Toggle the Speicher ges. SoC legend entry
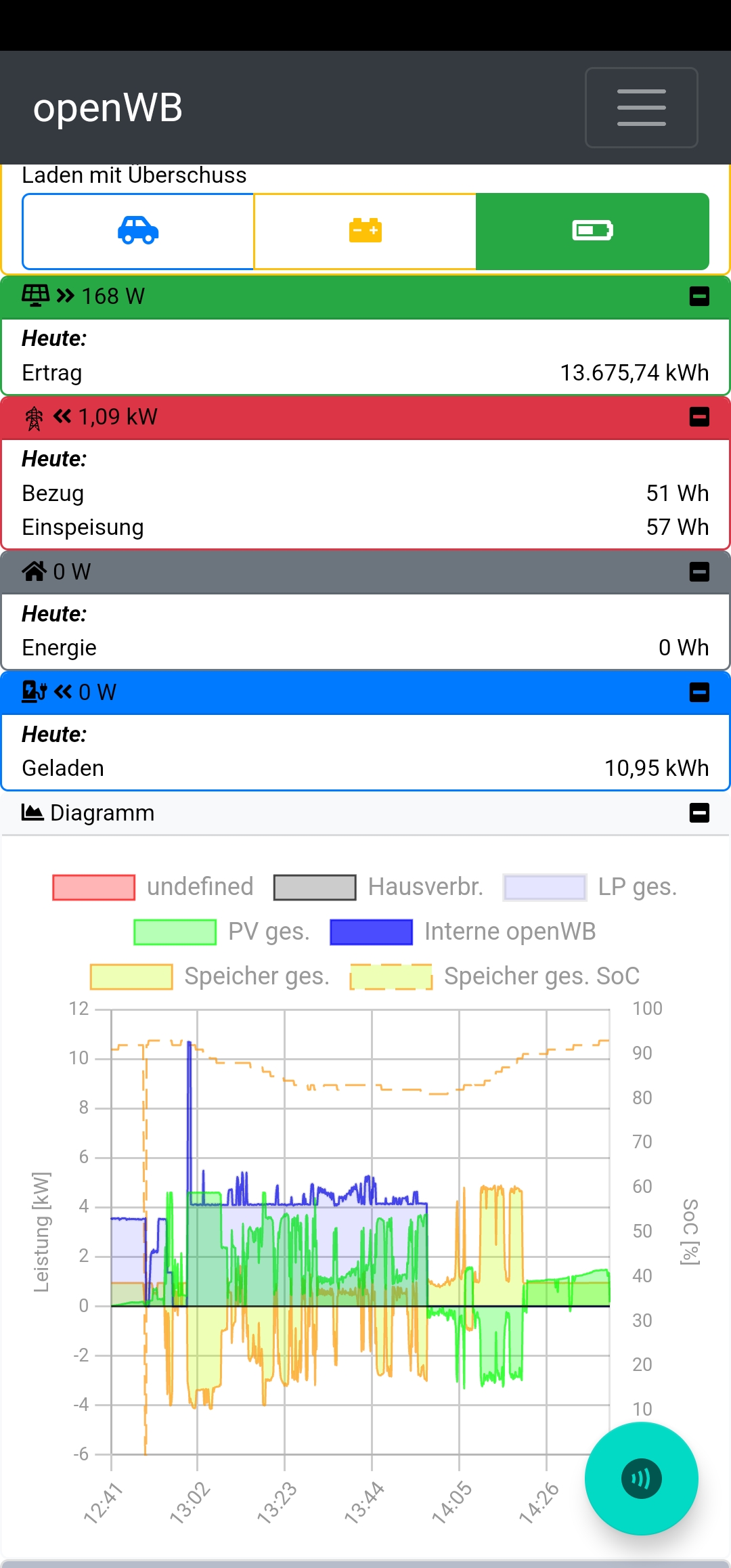The height and width of the screenshot is (1568, 731). click(x=494, y=976)
